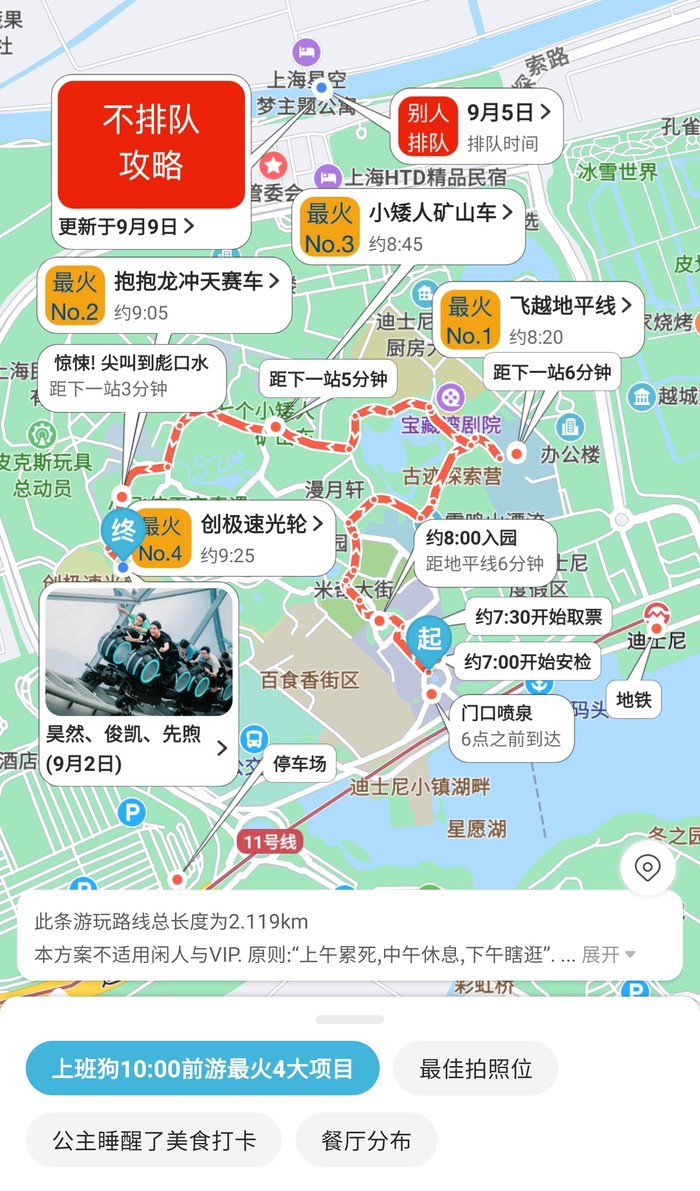Open 创极速光轮 No.4 details
This screenshot has width=700, height=1191.
(232, 539)
